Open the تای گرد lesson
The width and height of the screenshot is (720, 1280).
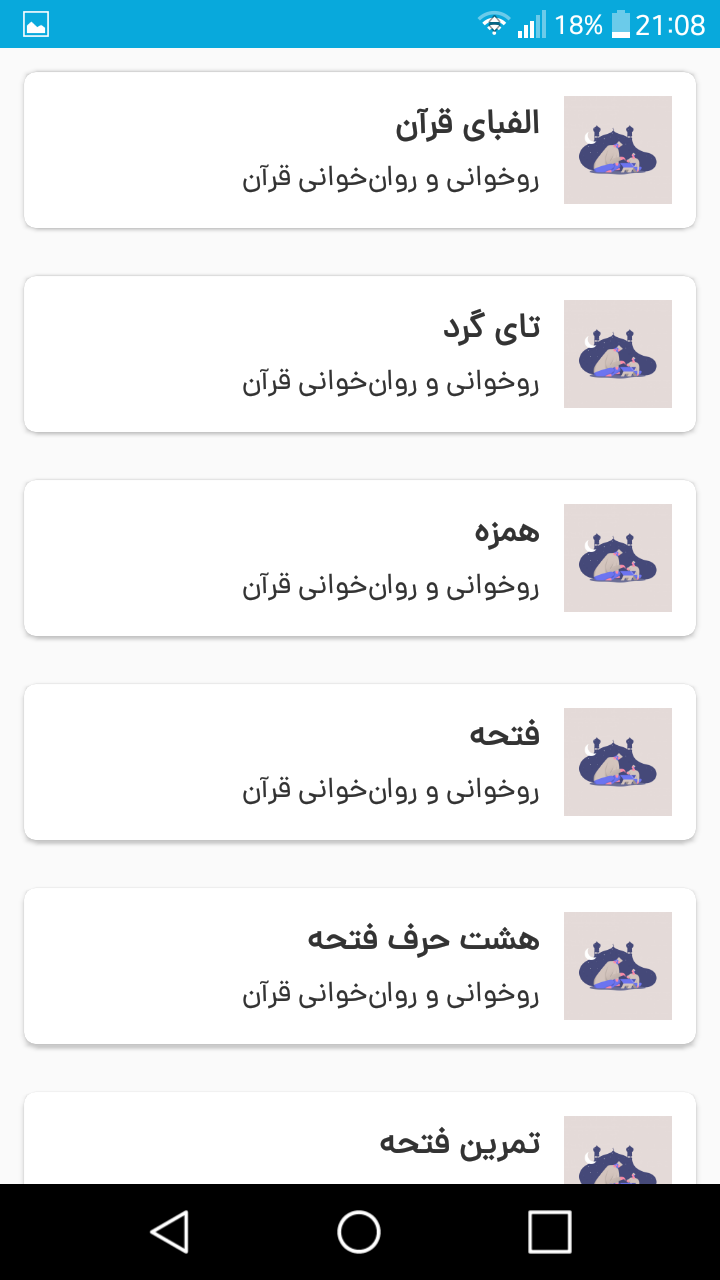click(x=360, y=353)
